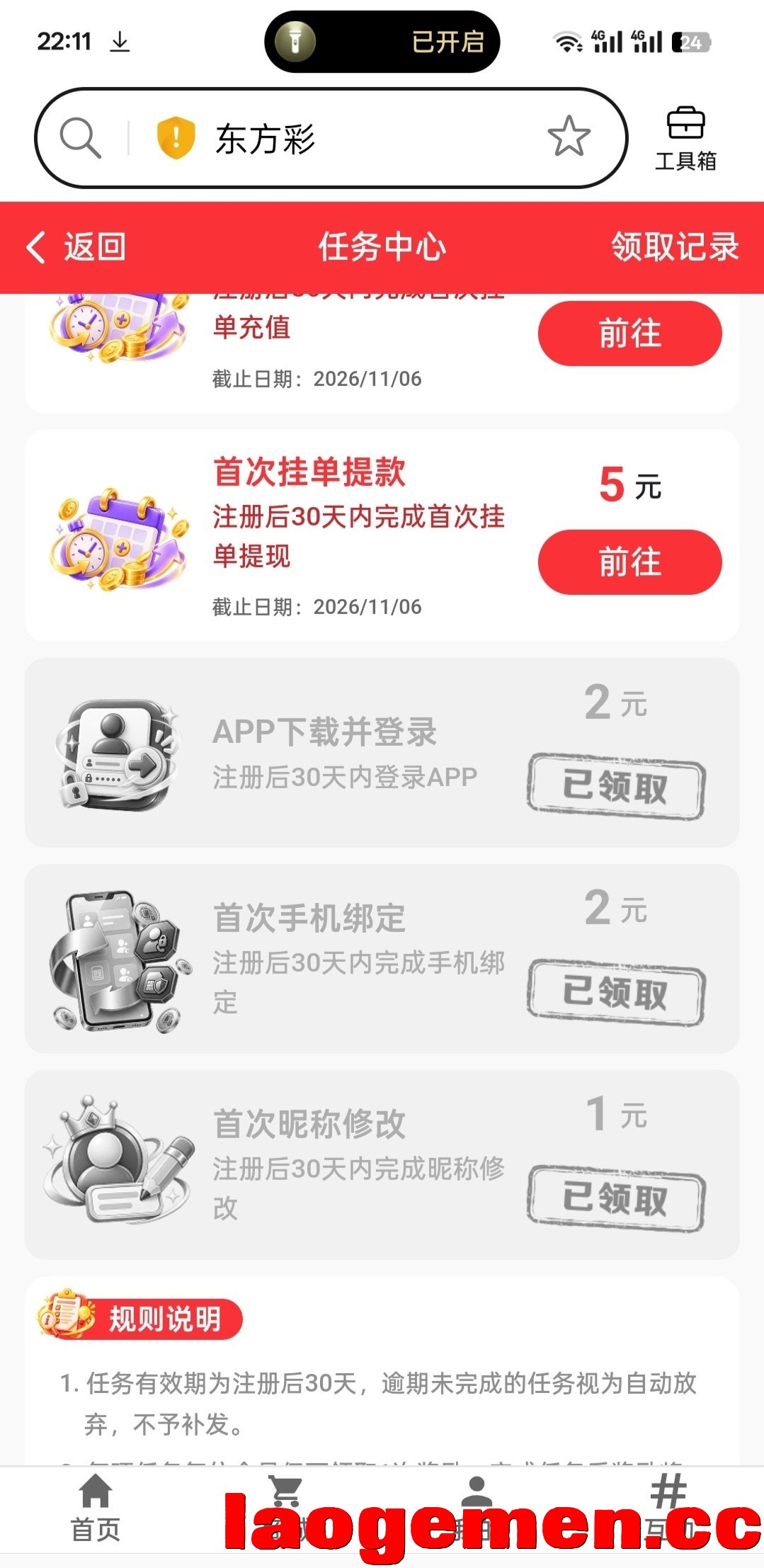
Task: Bookmark the page with the star icon
Action: [x=569, y=137]
